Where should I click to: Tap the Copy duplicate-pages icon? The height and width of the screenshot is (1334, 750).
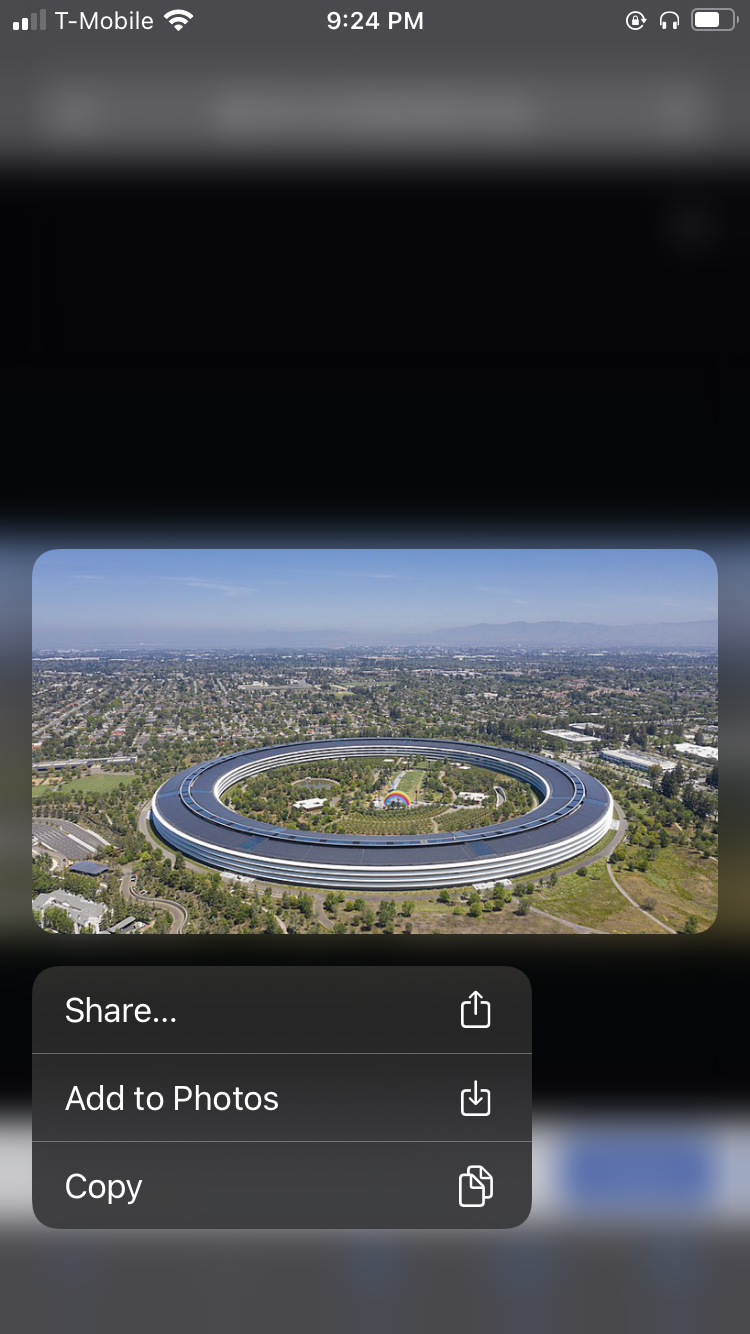click(x=475, y=1186)
